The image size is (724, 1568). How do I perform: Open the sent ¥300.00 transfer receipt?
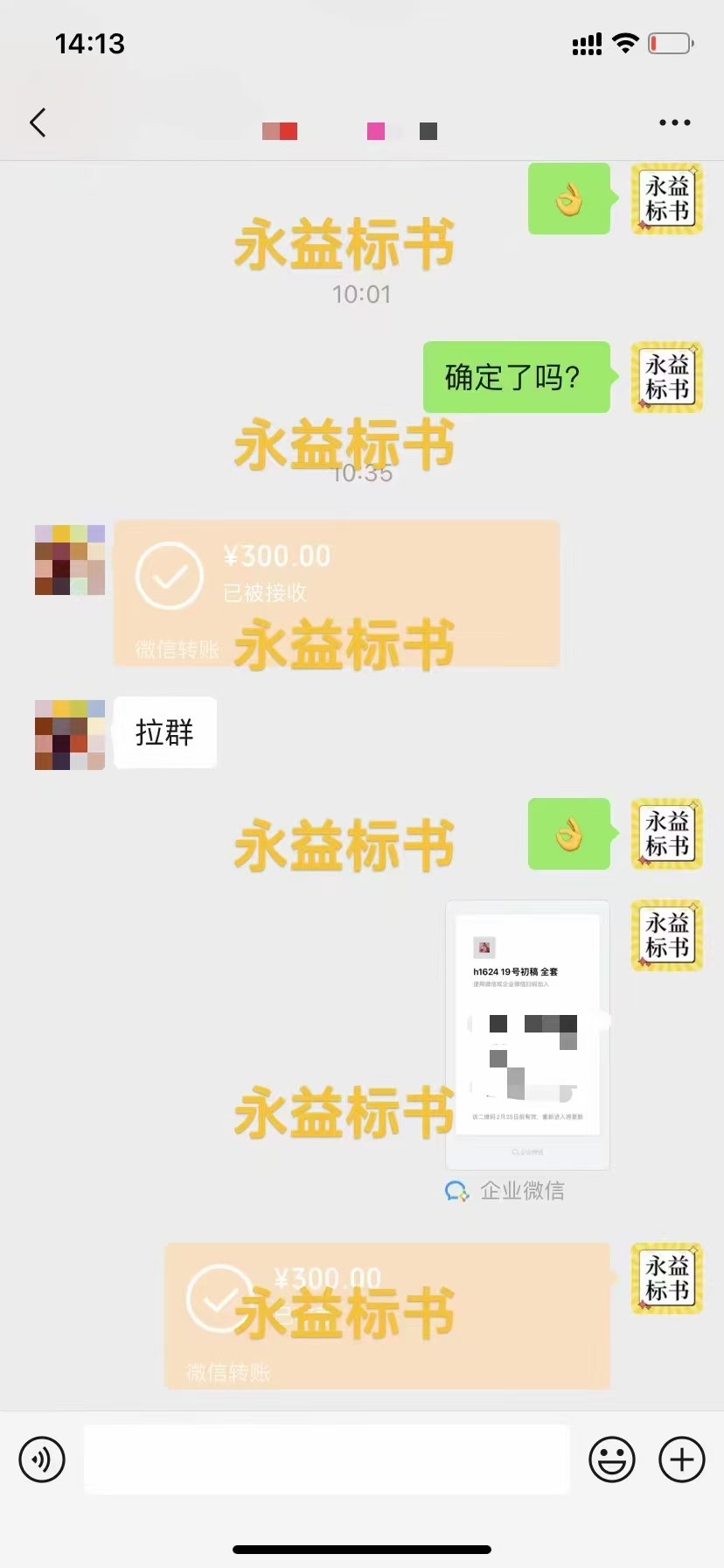pyautogui.click(x=387, y=1315)
